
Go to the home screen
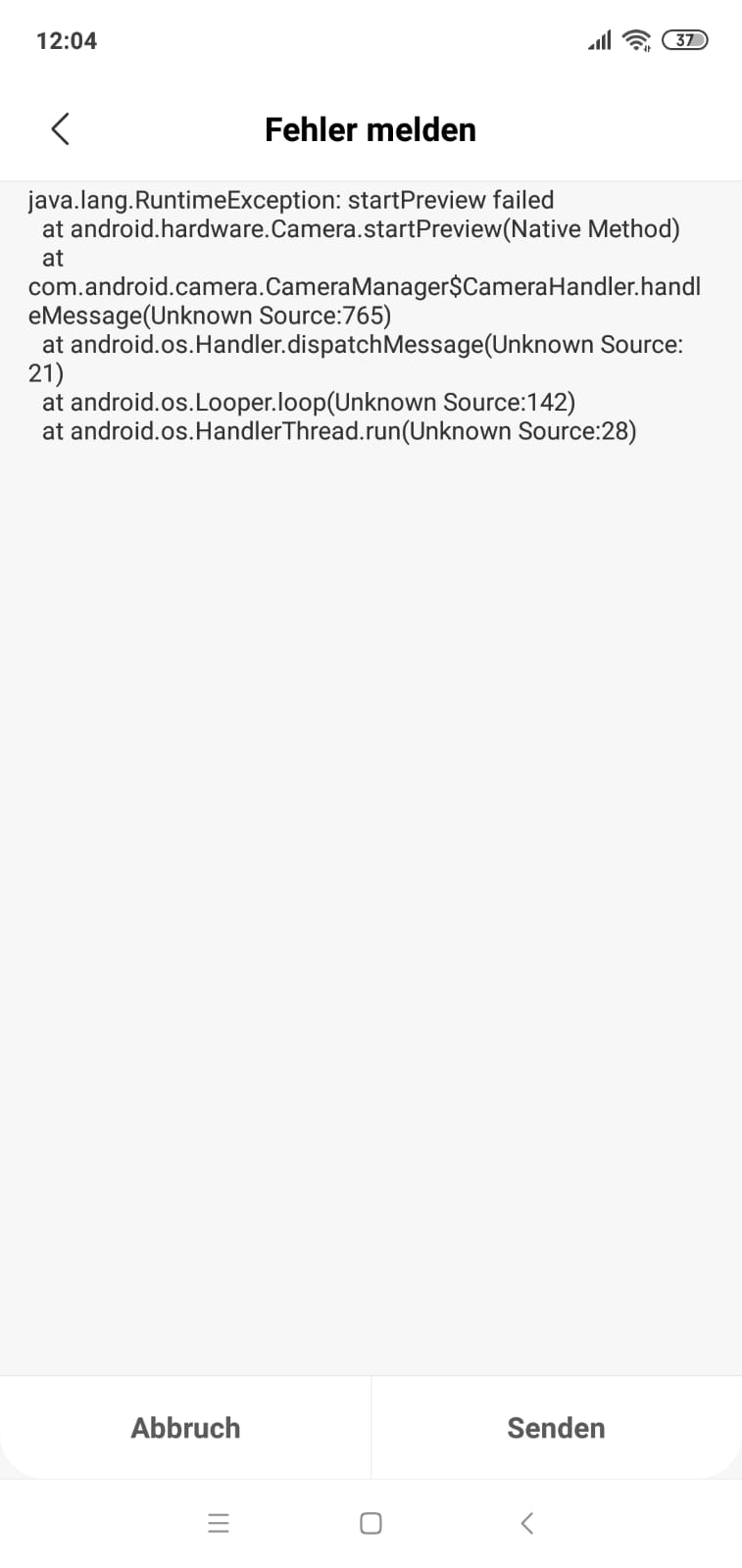(x=371, y=1523)
